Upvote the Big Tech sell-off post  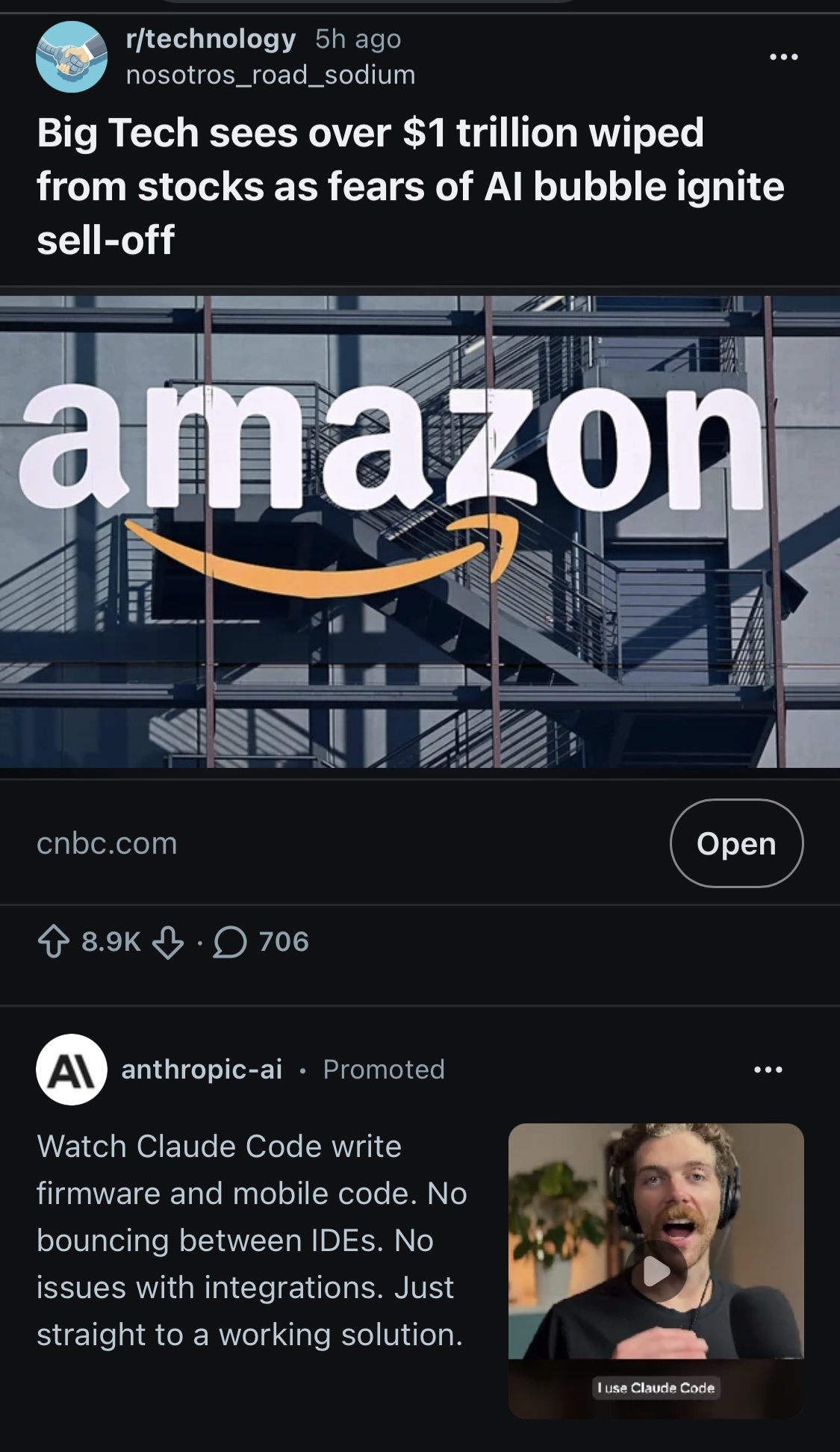(x=53, y=942)
